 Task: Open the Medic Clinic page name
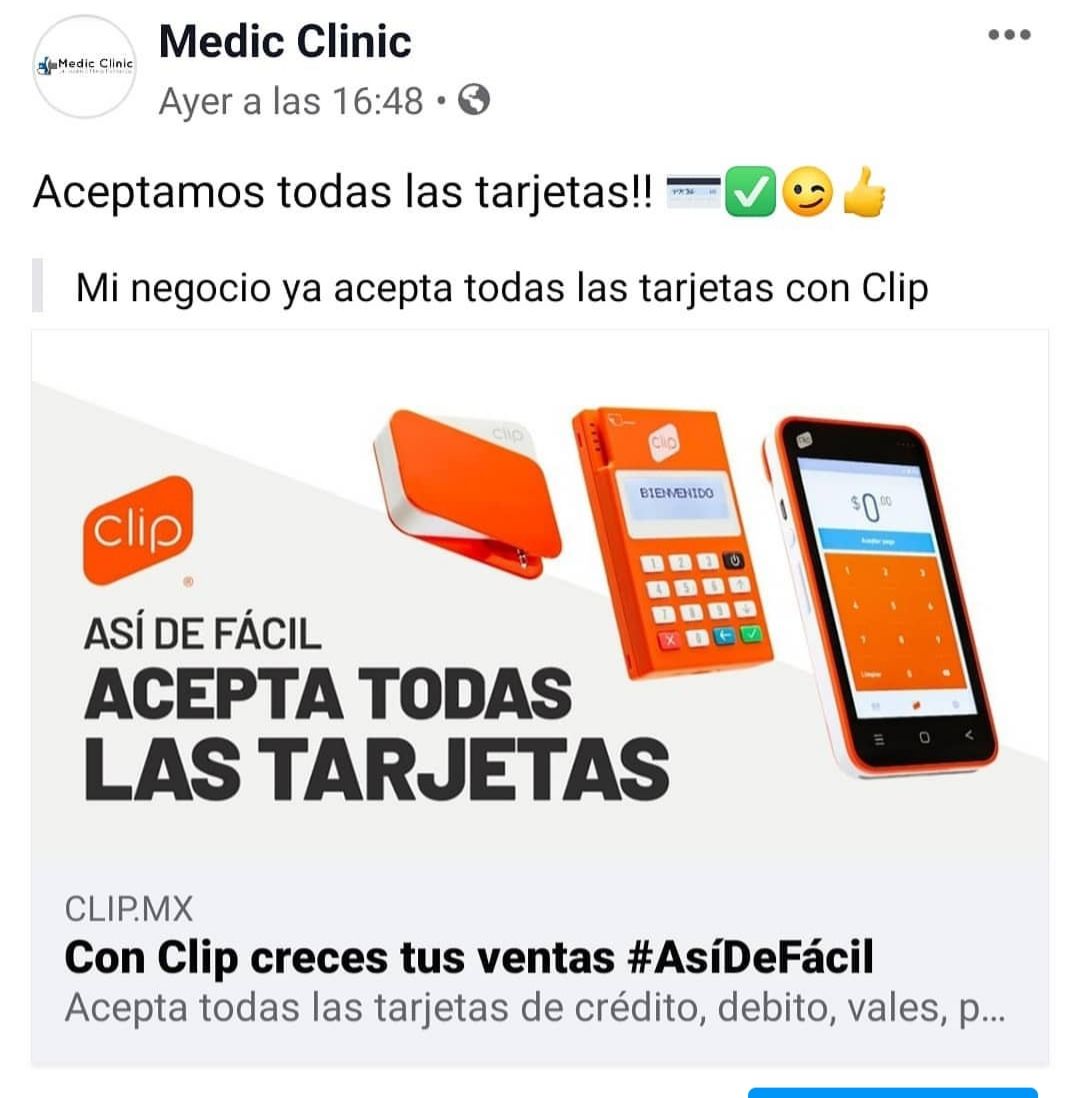(285, 42)
